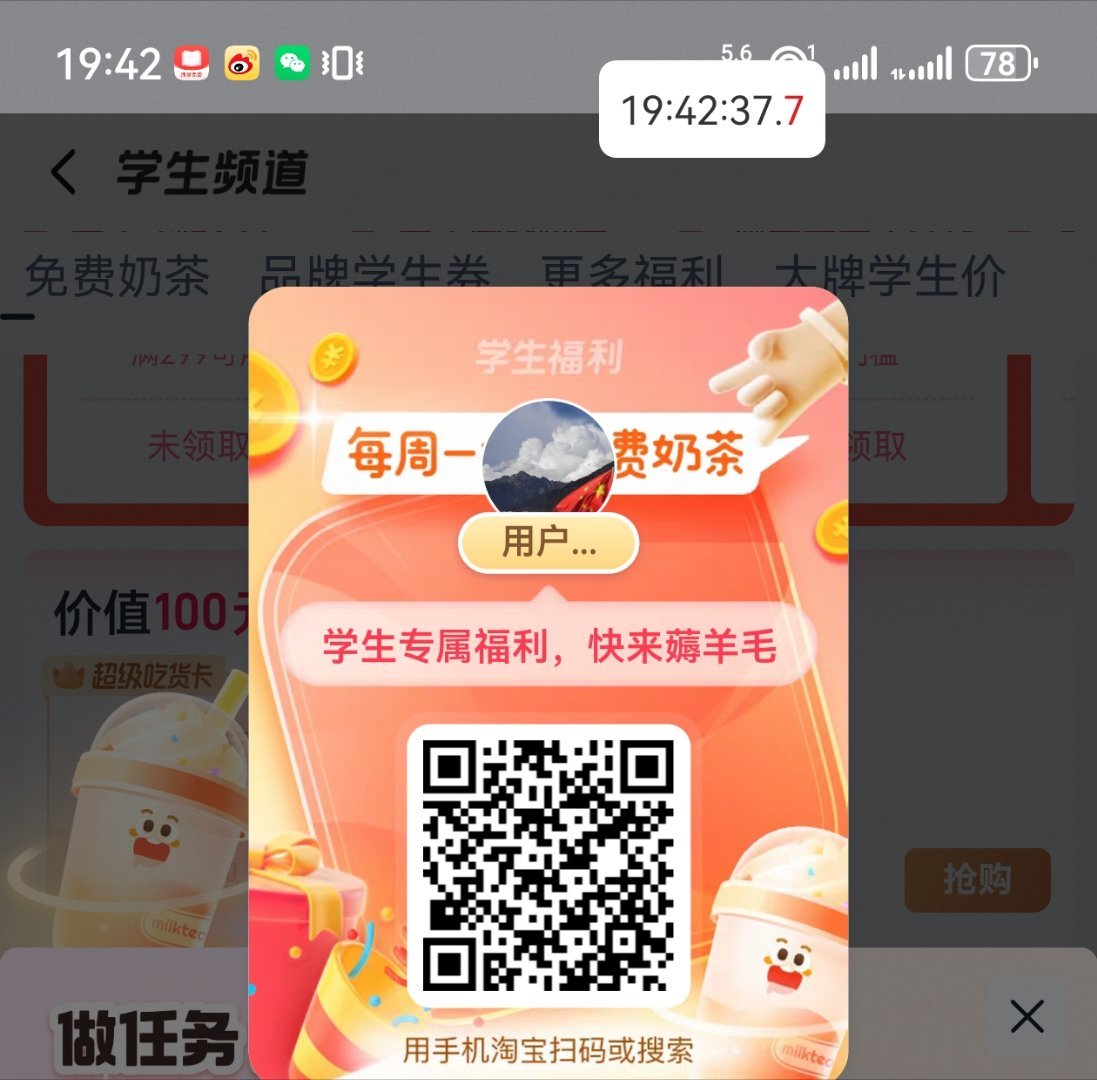Switch to 免费奶茶 tab
1097x1080 pixels.
pyautogui.click(x=117, y=275)
